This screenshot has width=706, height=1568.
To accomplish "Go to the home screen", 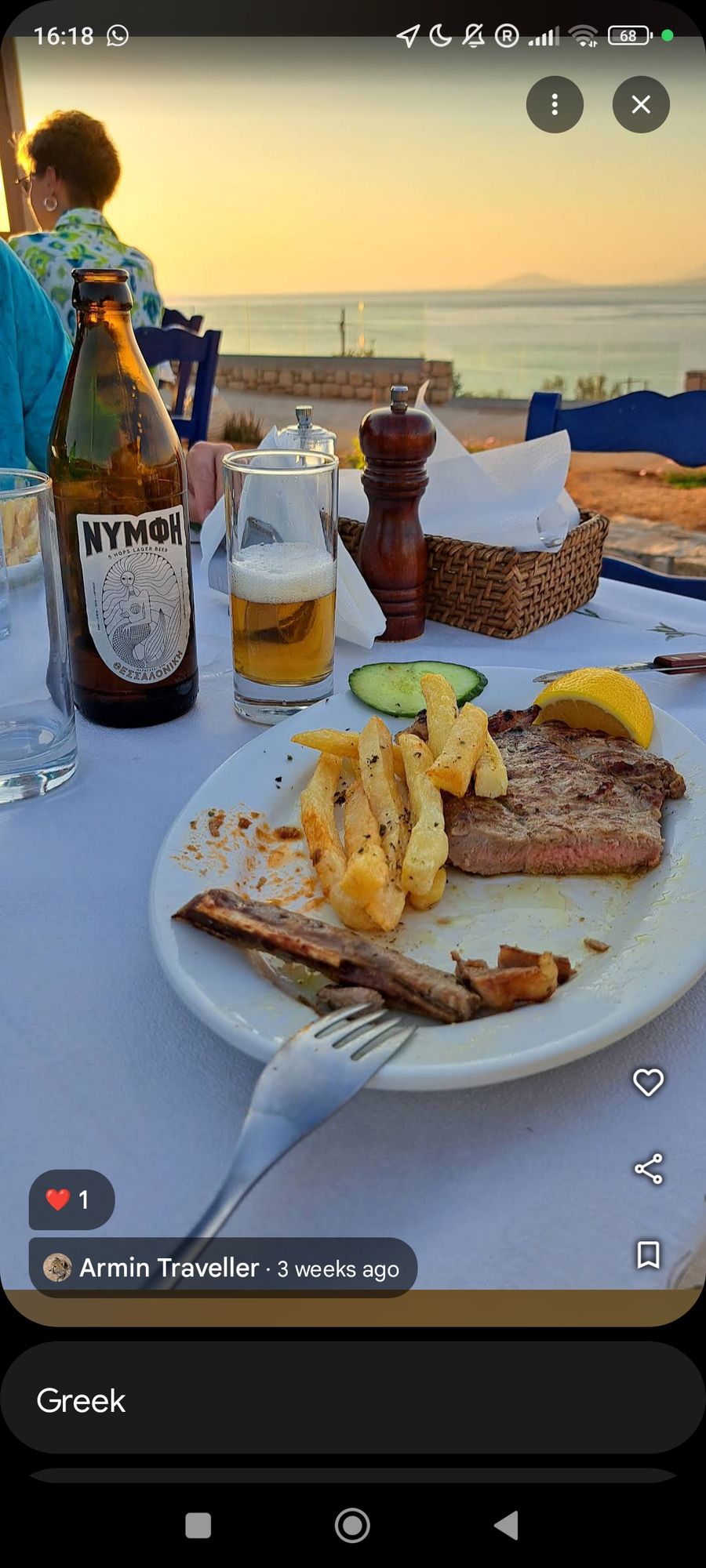I will 352,1526.
